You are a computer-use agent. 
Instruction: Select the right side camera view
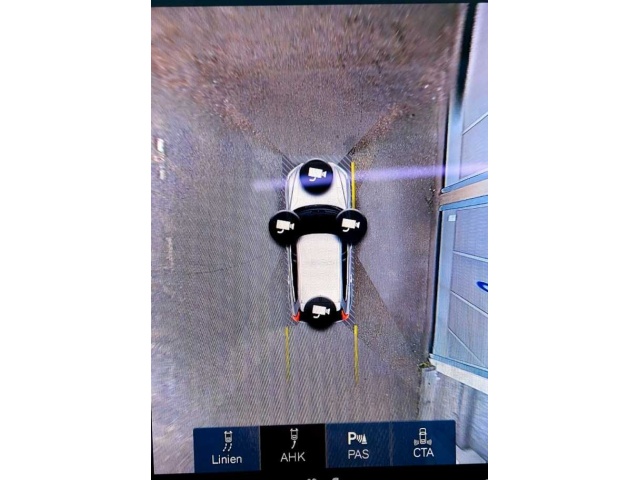(x=350, y=226)
